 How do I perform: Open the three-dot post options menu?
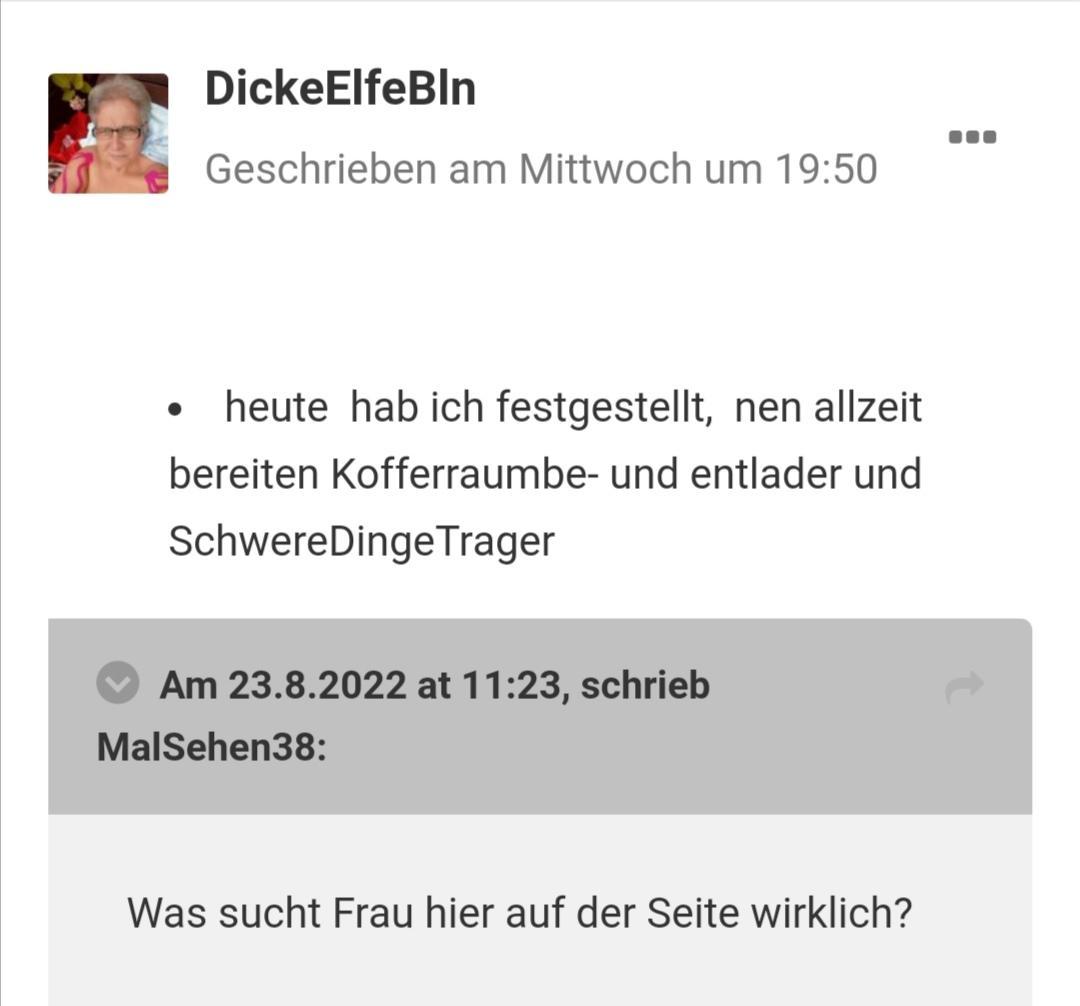point(972,137)
